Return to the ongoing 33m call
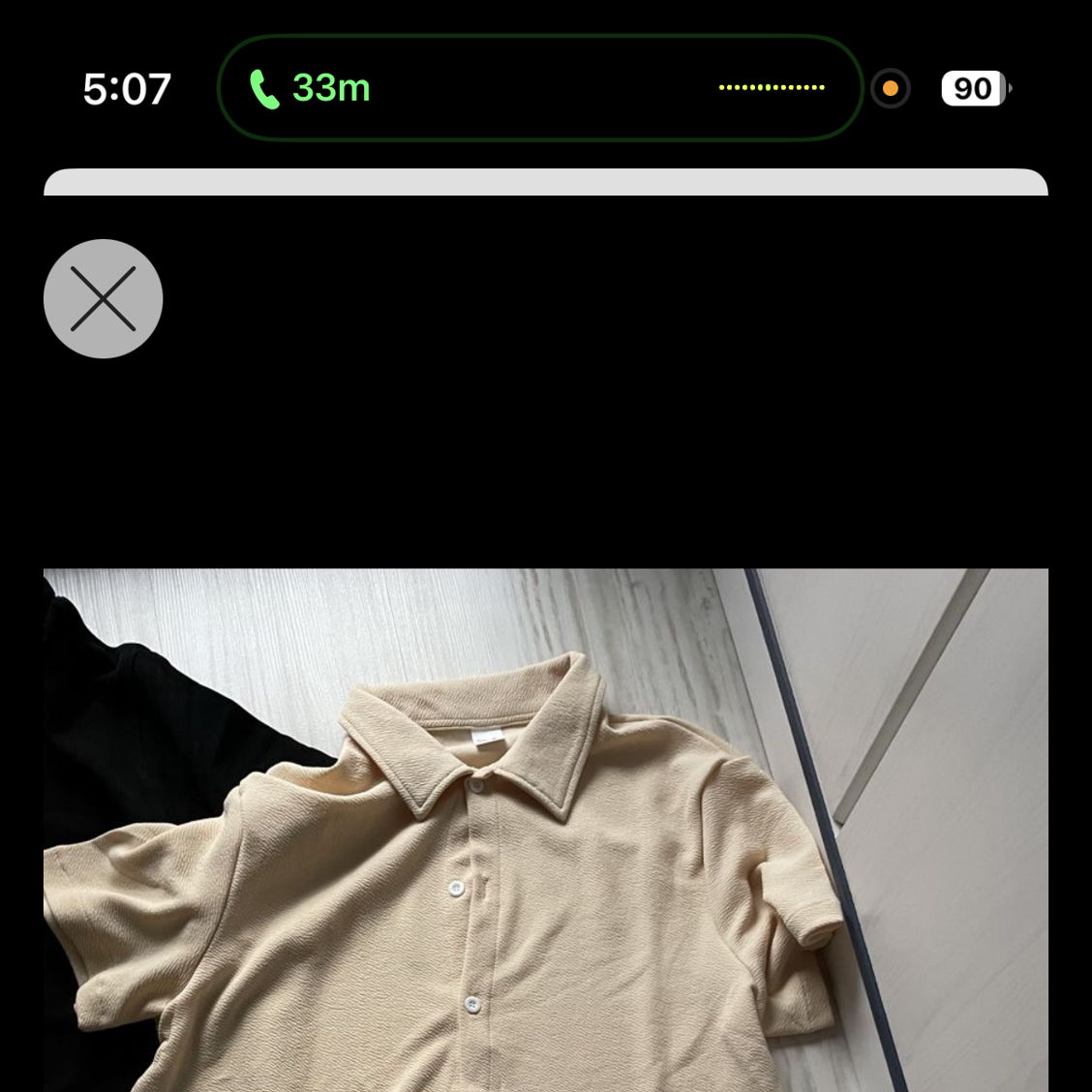Image resolution: width=1092 pixels, height=1092 pixels. (x=310, y=88)
